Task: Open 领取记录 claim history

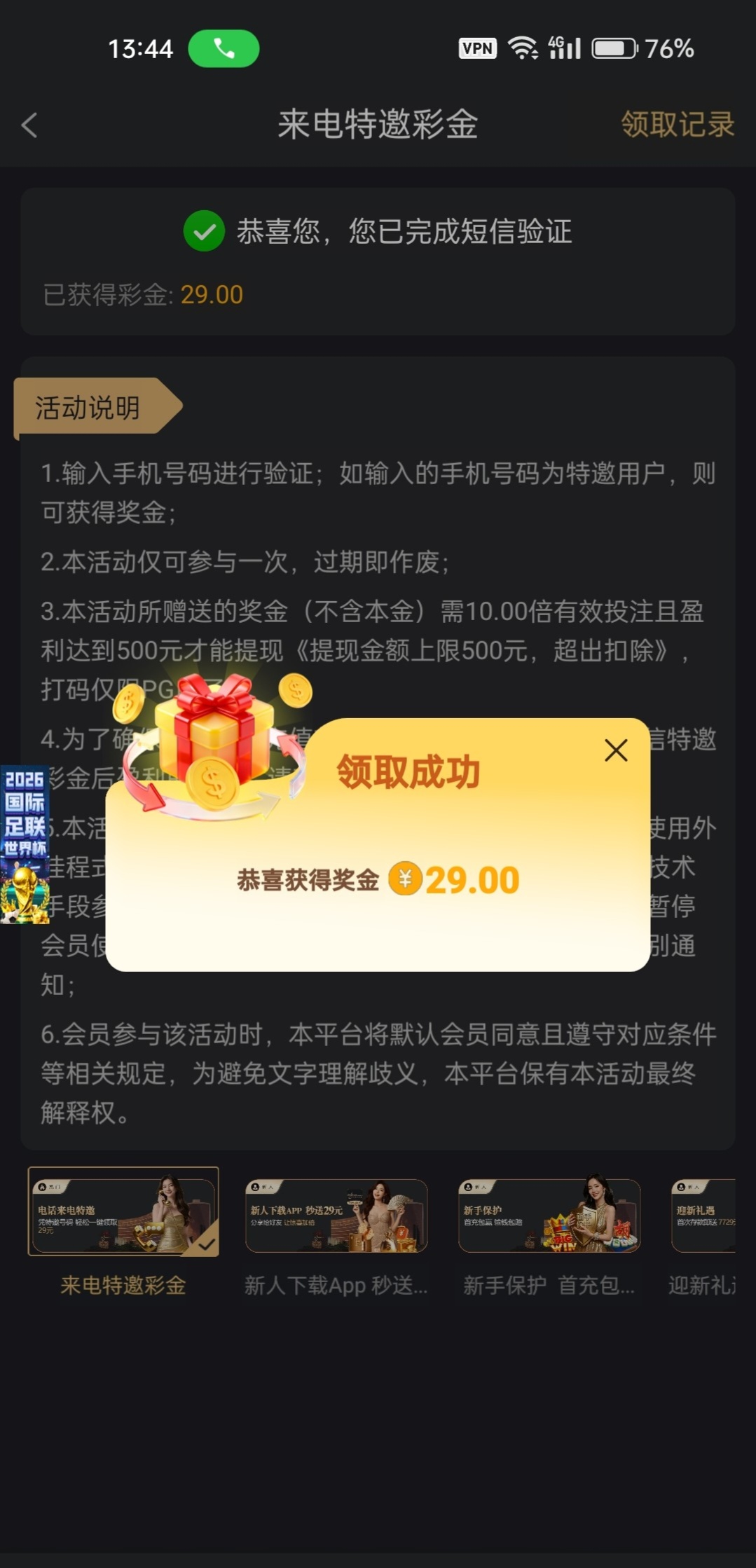Action: click(677, 125)
